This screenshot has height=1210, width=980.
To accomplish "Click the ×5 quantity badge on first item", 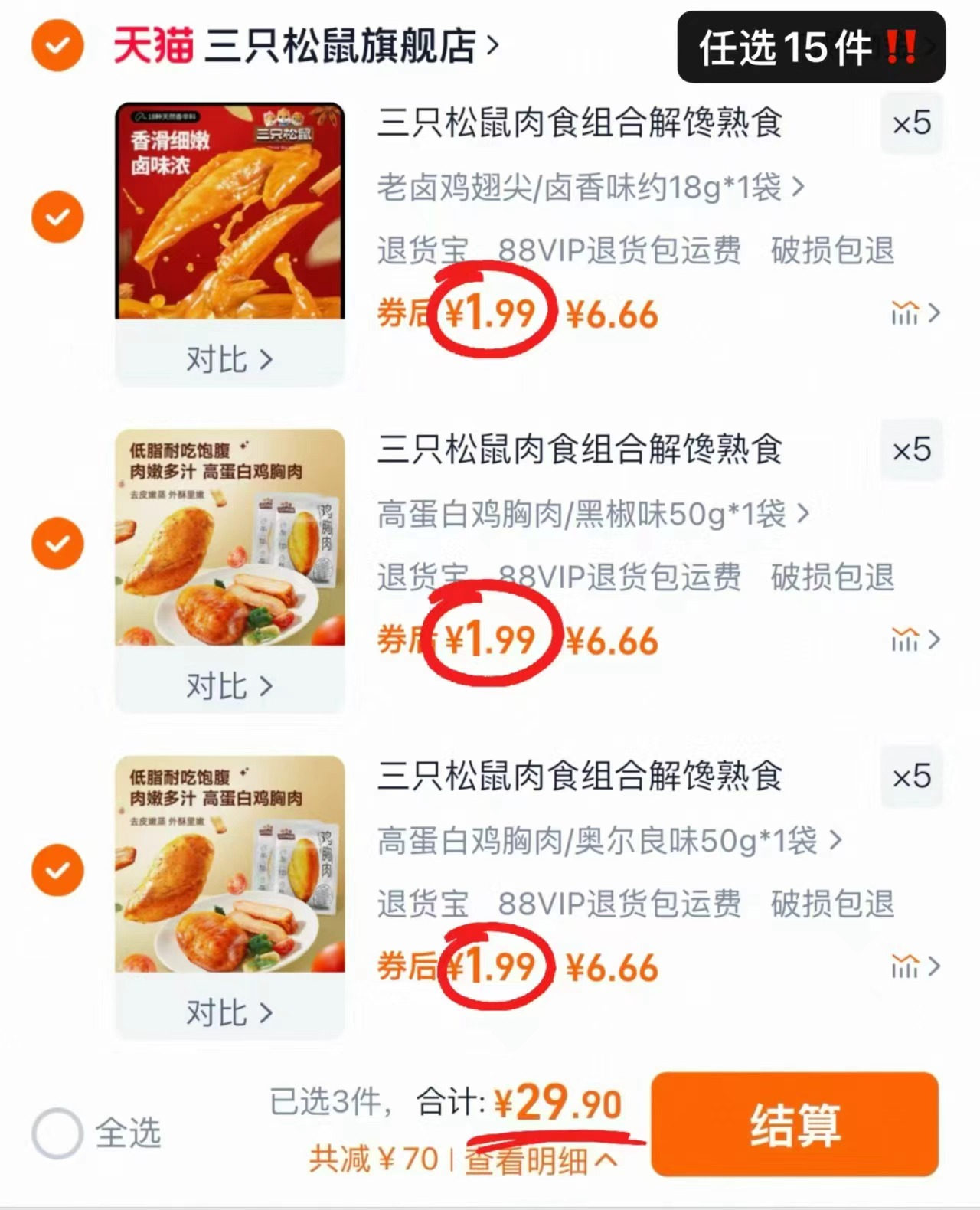I will pyautogui.click(x=912, y=125).
